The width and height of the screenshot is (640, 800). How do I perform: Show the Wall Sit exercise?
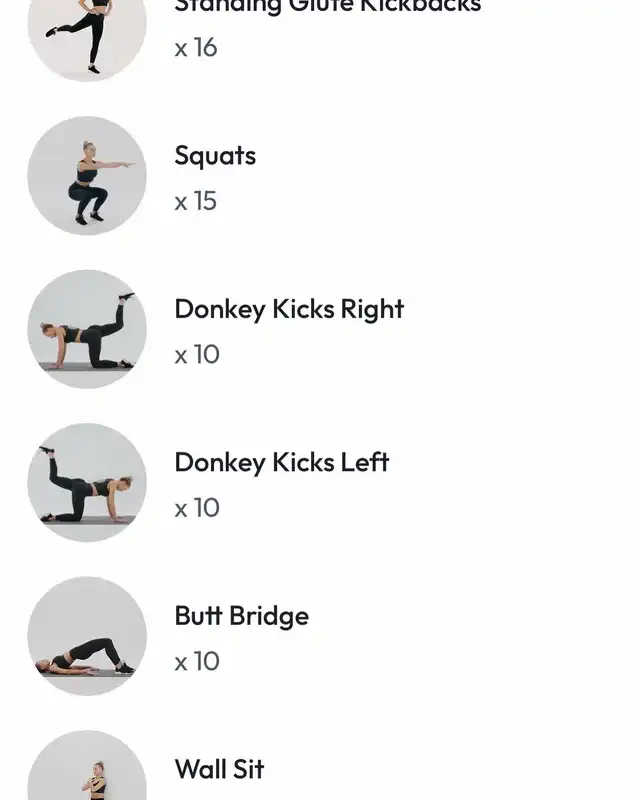pyautogui.click(x=219, y=769)
